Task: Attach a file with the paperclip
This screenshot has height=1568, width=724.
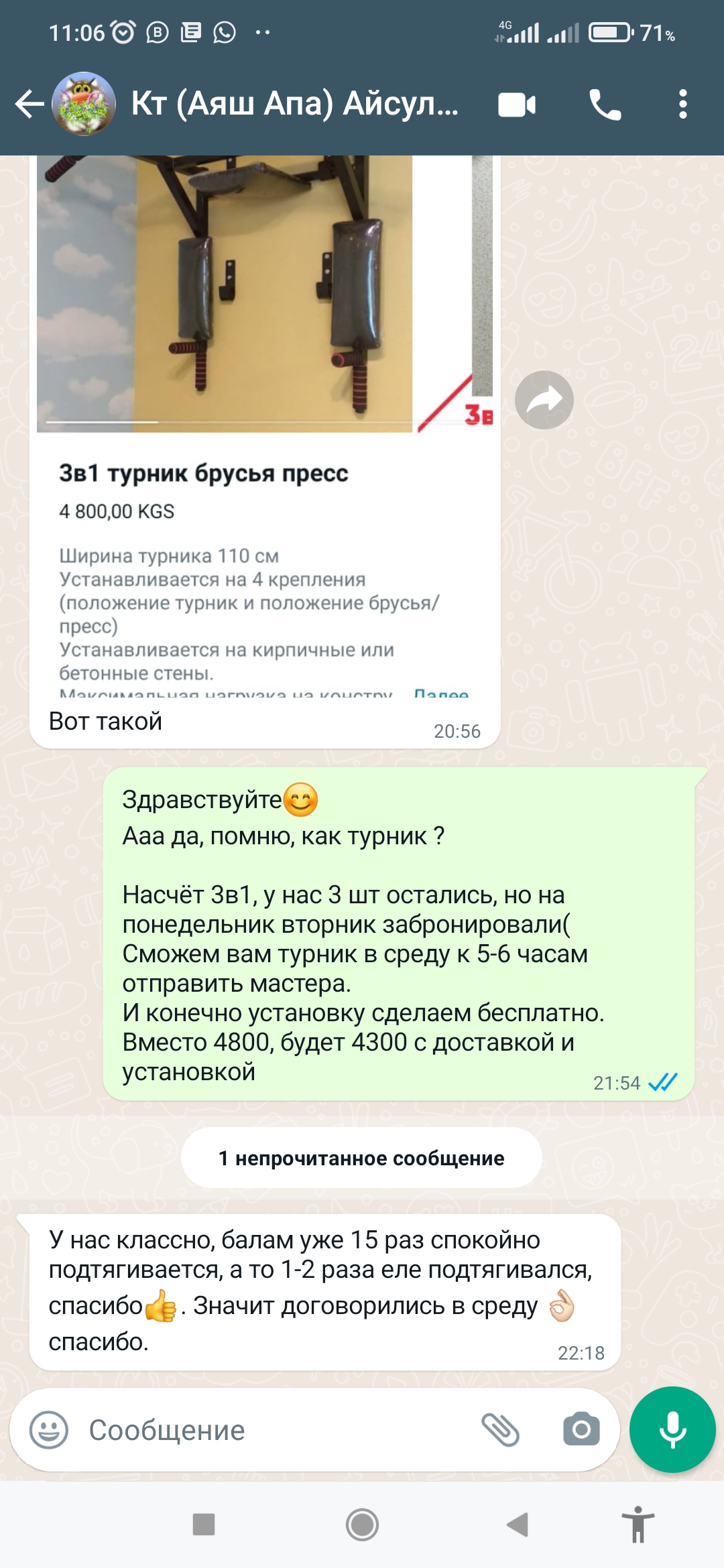Action: click(501, 1430)
